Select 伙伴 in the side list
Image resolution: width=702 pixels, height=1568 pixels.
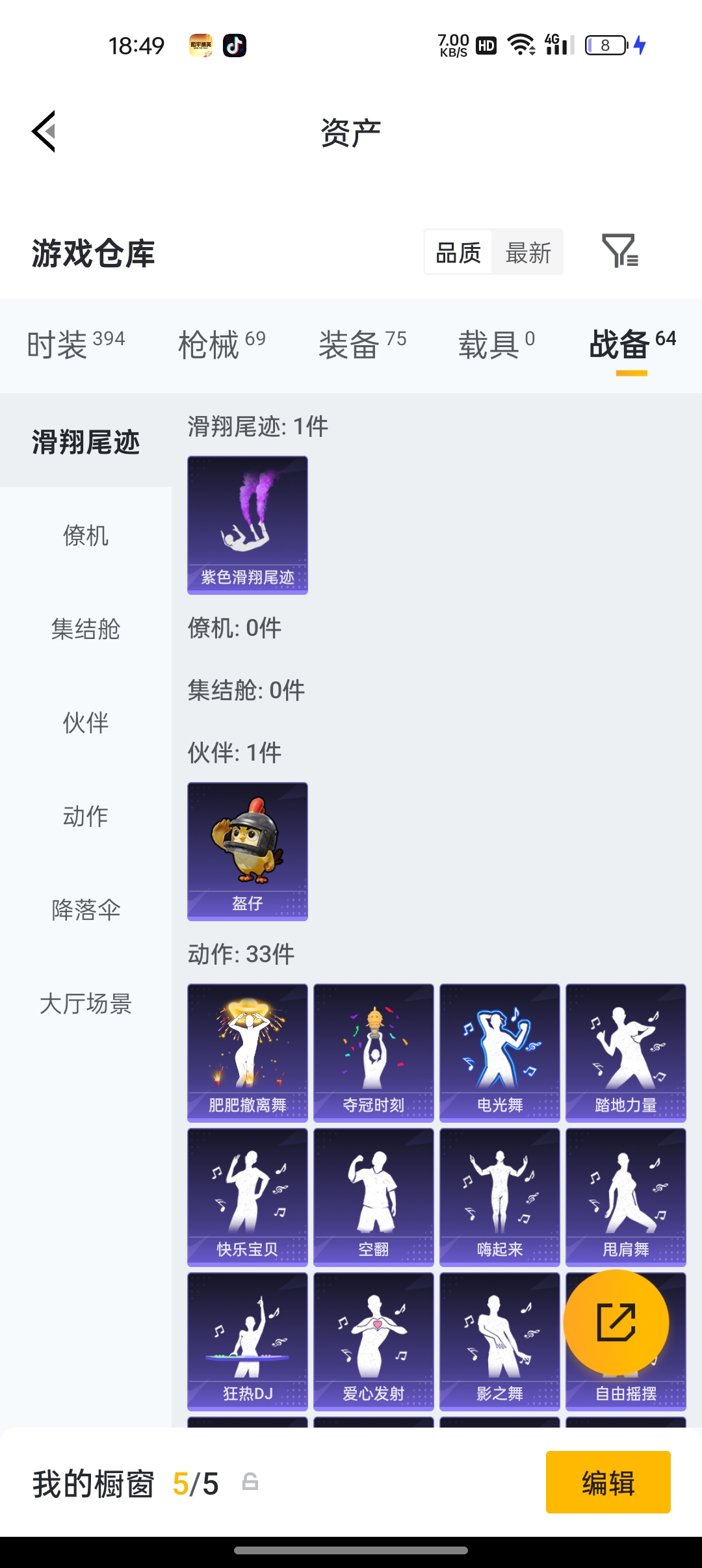(x=86, y=723)
